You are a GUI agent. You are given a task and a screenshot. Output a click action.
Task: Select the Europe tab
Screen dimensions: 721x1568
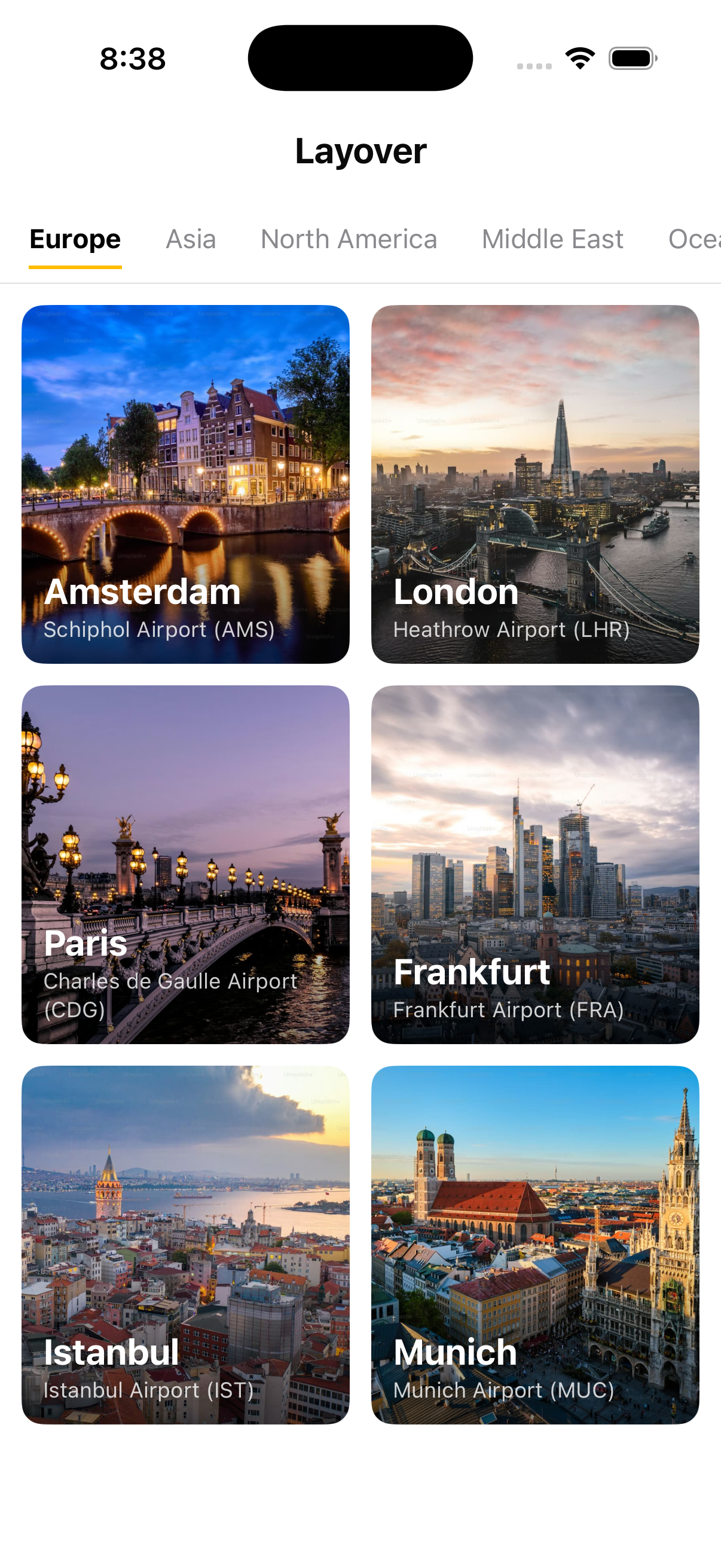pos(75,239)
